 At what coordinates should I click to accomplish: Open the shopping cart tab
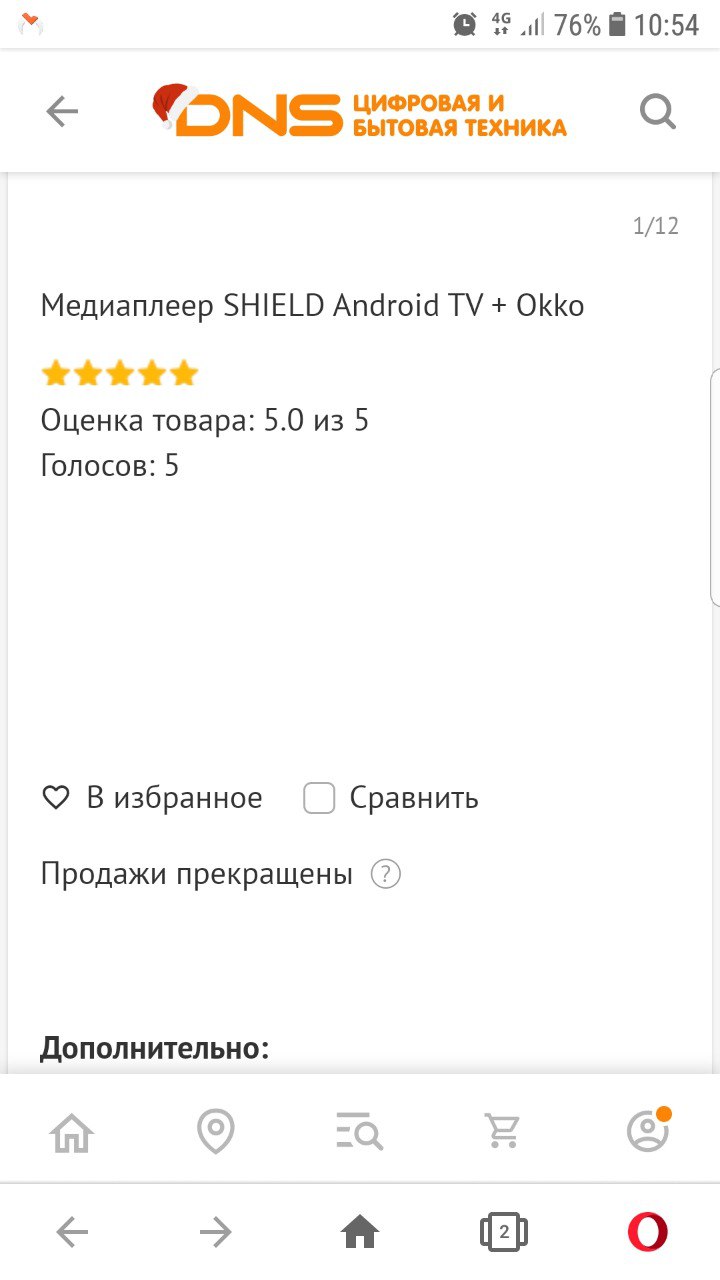[x=503, y=1132]
